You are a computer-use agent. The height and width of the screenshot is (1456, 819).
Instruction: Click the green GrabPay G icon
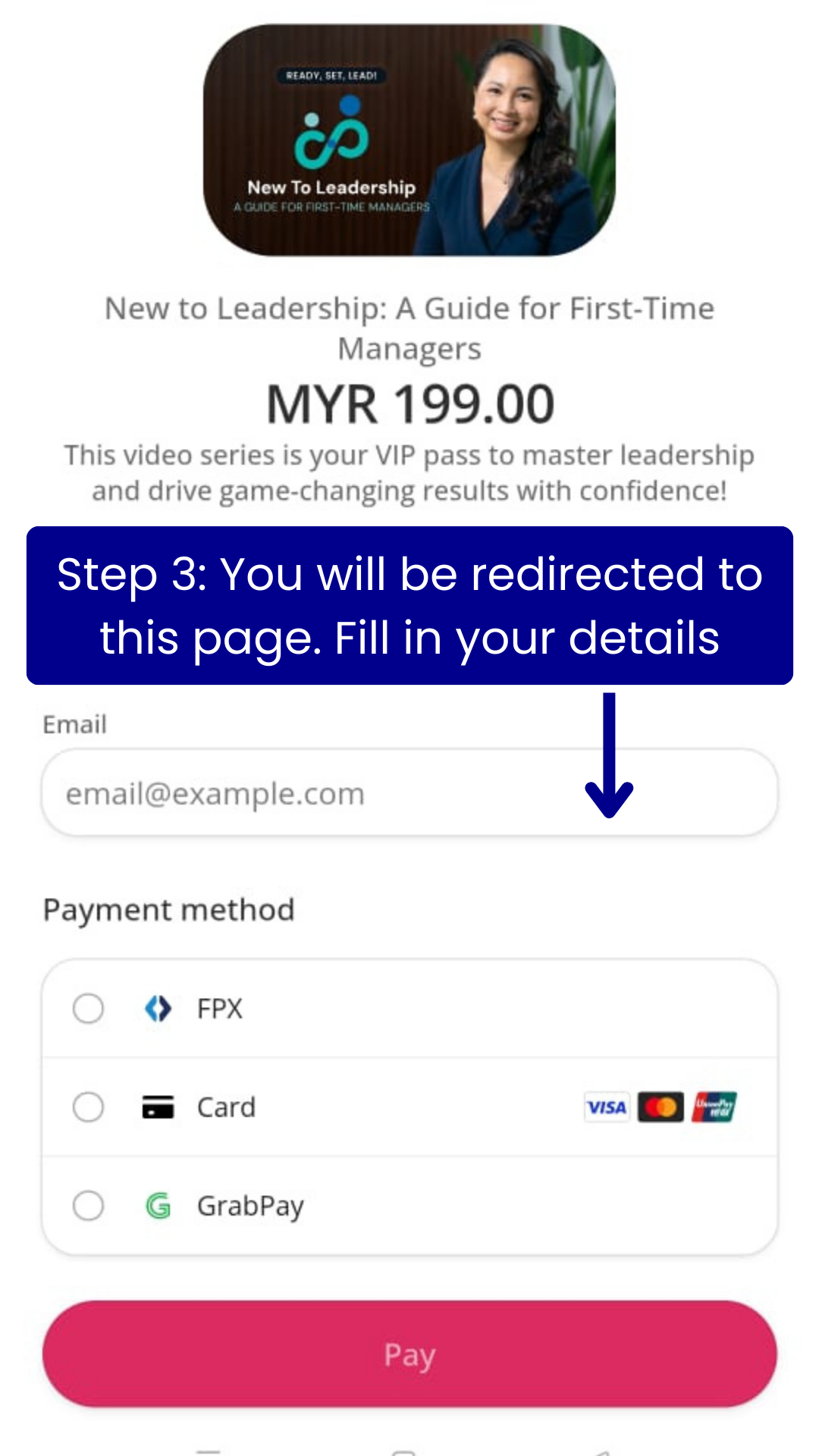(158, 1206)
